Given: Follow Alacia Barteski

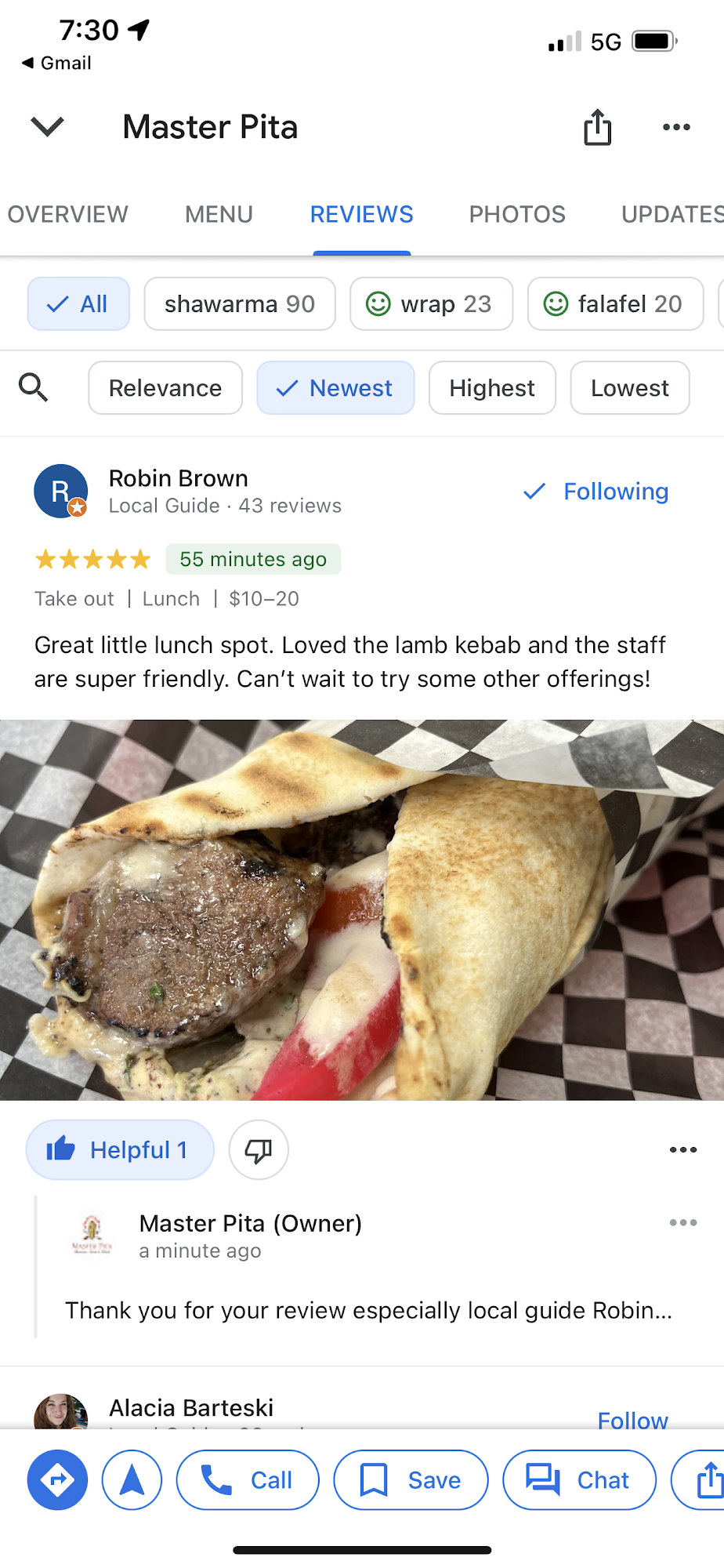Looking at the screenshot, I should (x=632, y=1421).
